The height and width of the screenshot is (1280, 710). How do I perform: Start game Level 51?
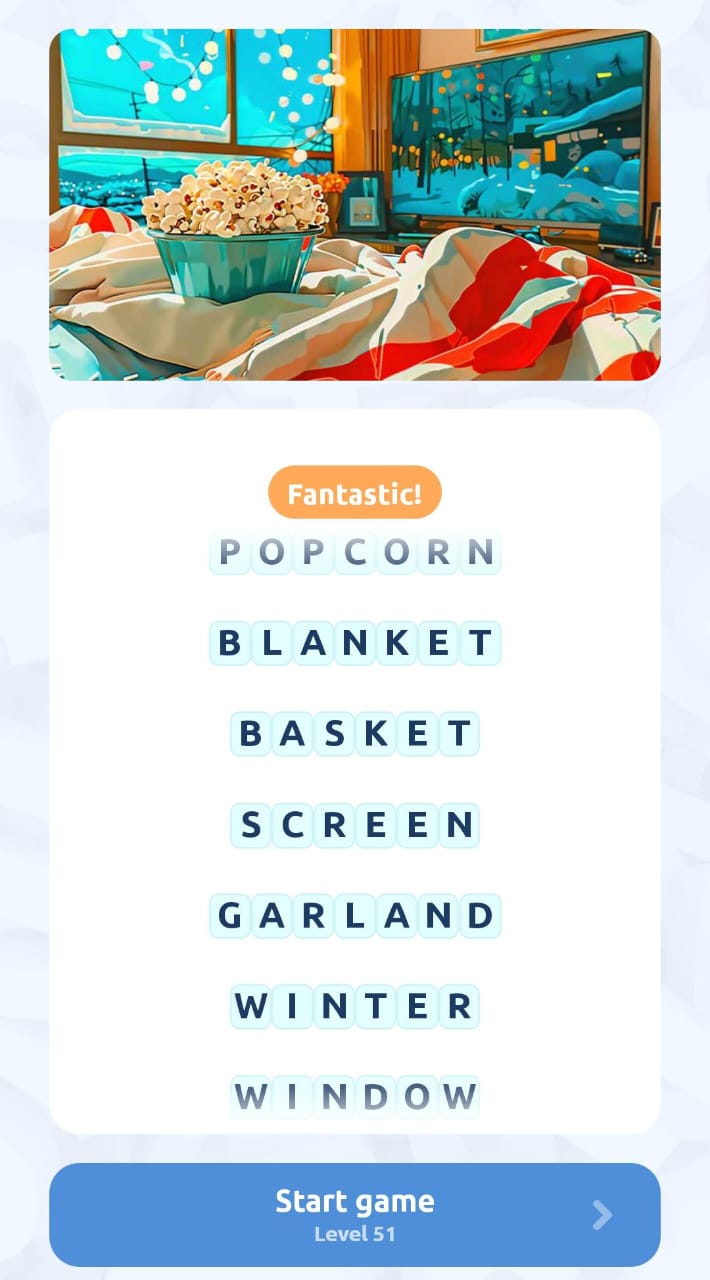[x=355, y=1214]
